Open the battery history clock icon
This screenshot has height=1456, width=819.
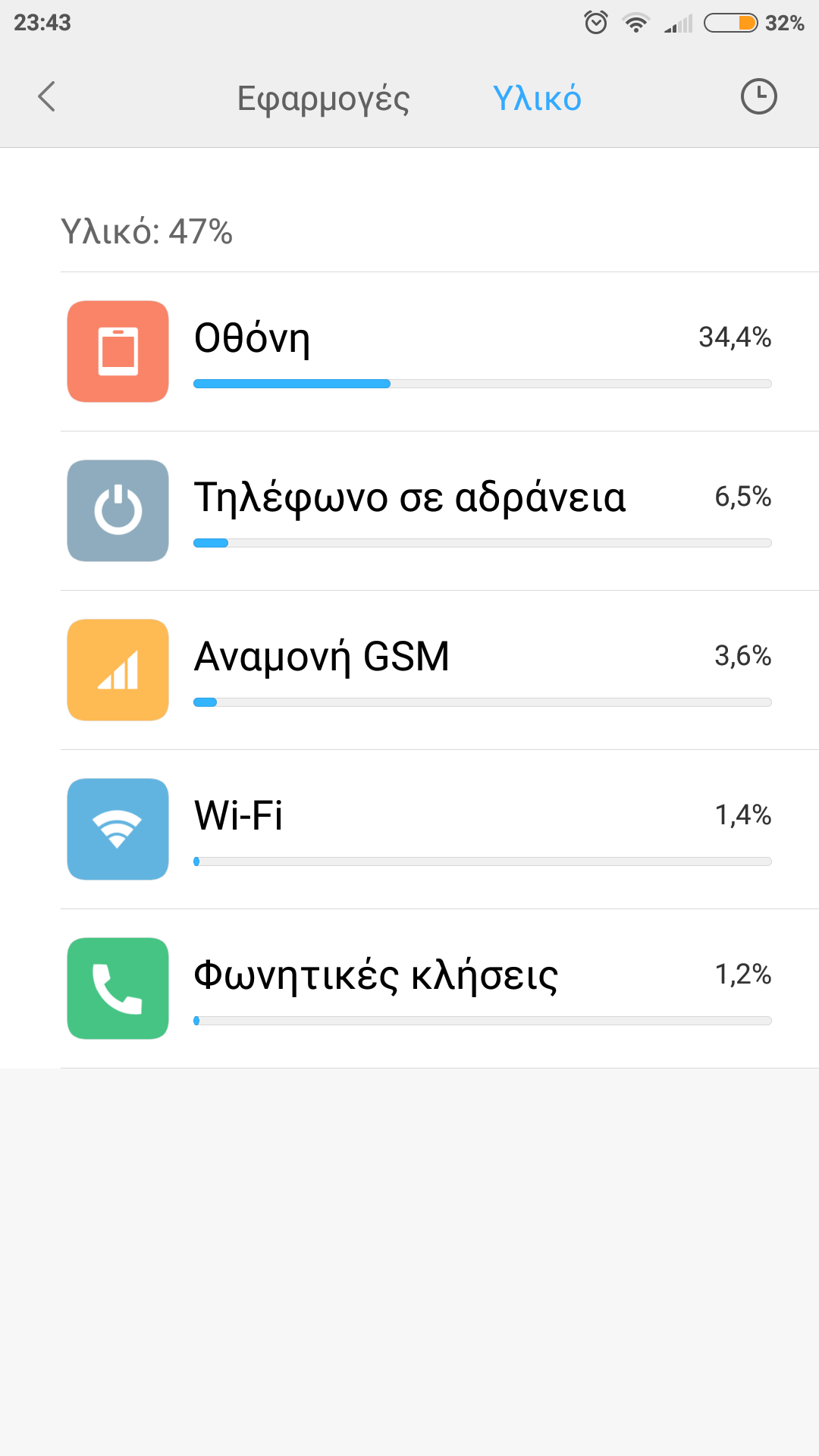758,97
